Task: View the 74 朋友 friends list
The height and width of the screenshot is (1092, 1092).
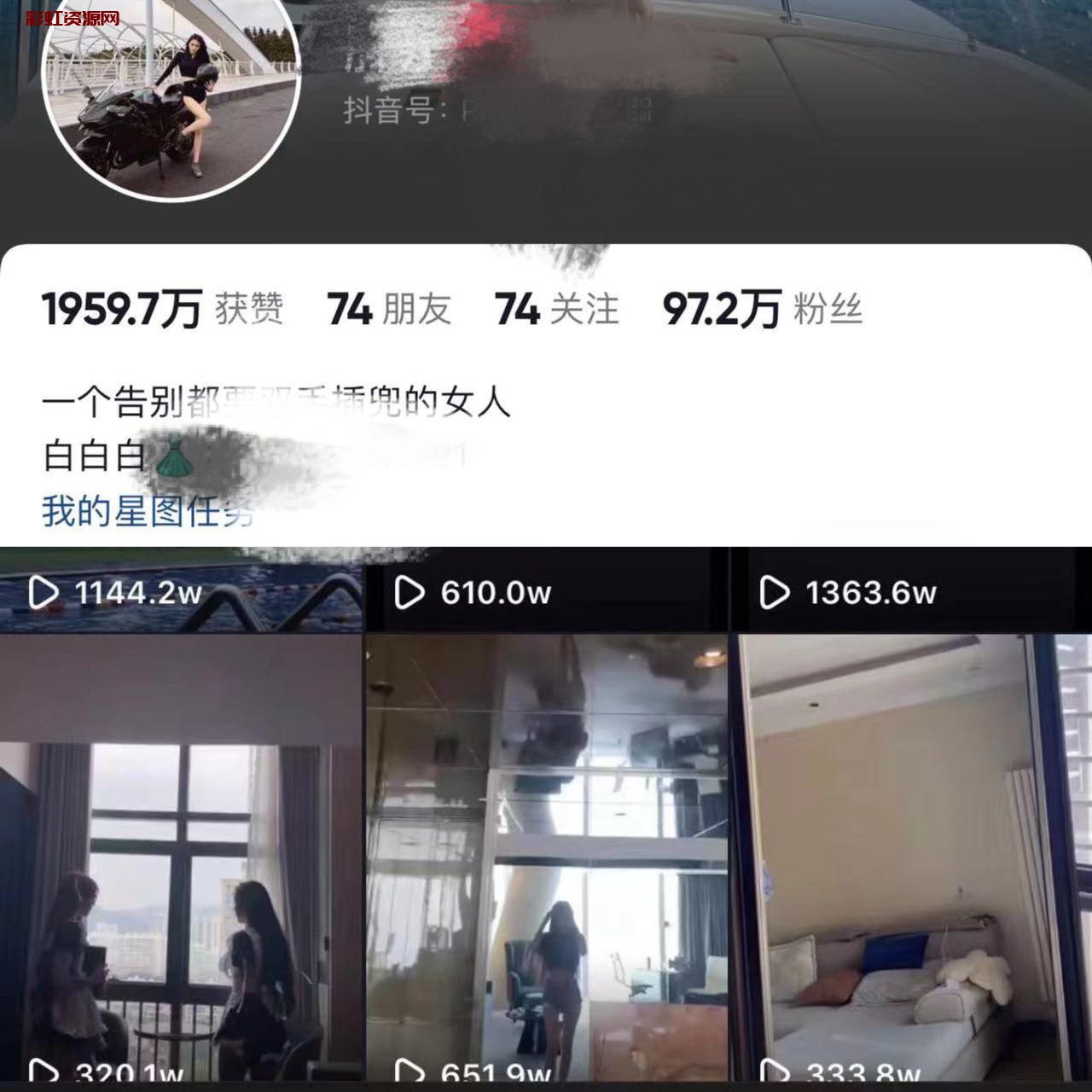Action: (x=389, y=309)
